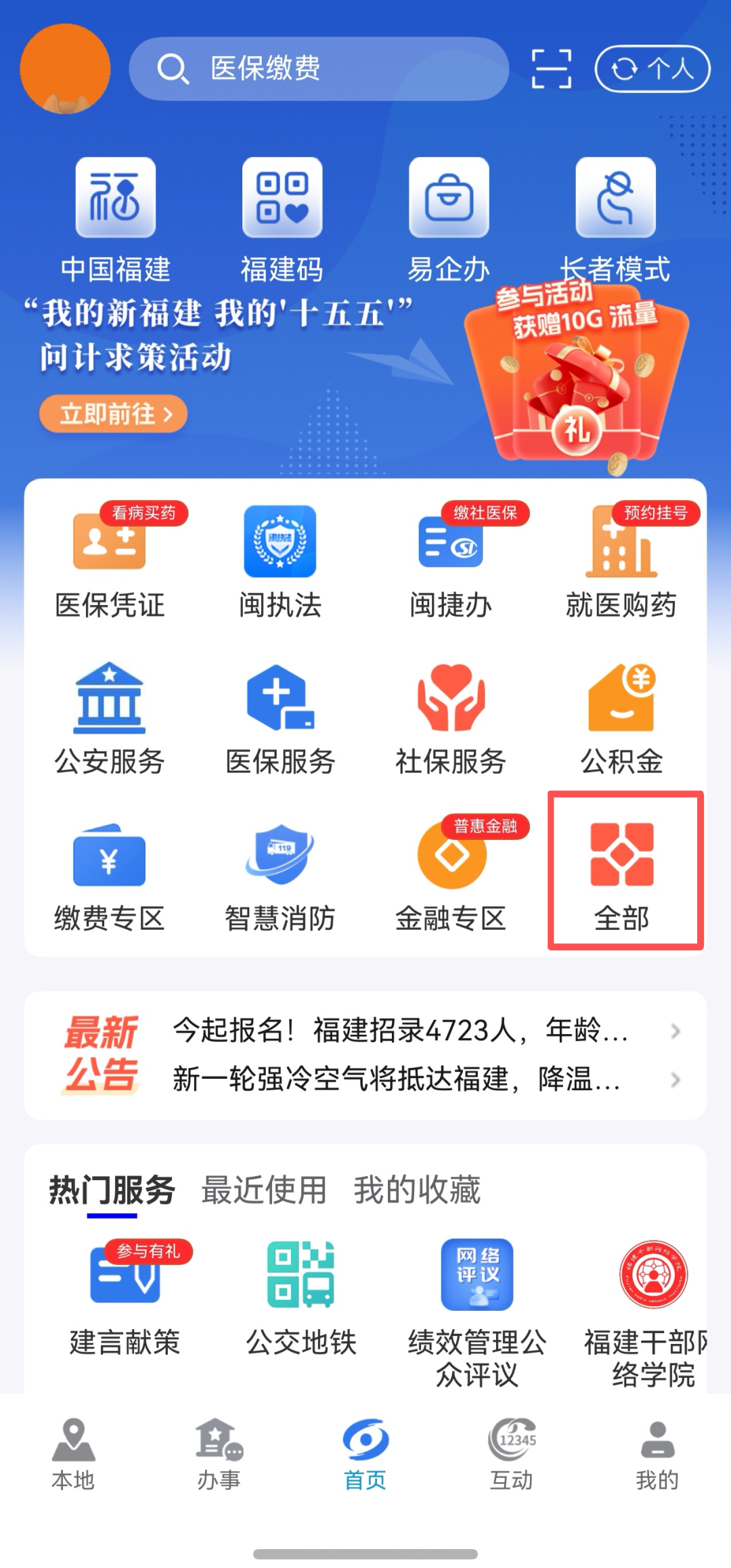
Task: Tap the 立即前往 banner button
Action: 113,413
